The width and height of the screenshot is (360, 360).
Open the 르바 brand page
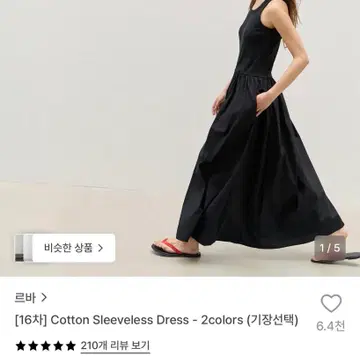(x=31, y=298)
